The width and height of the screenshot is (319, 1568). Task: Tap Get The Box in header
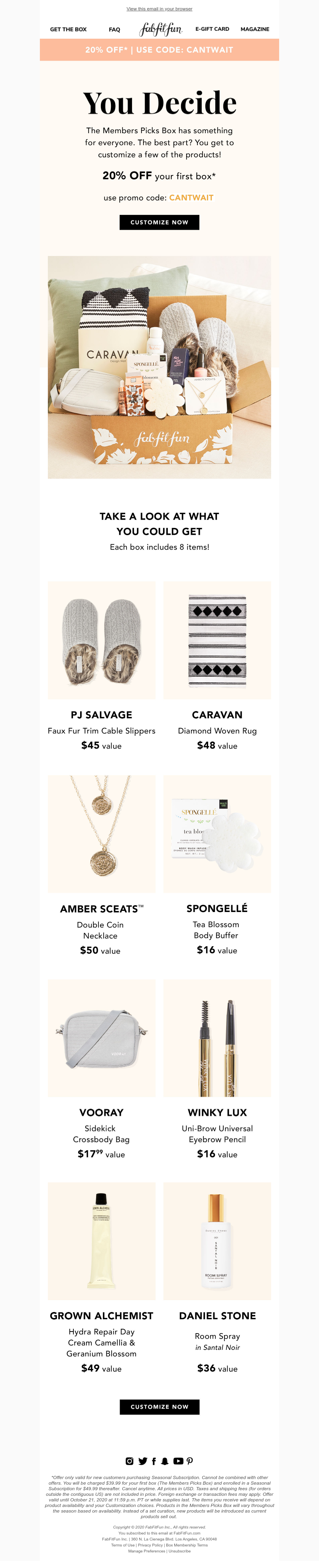pos(68,29)
